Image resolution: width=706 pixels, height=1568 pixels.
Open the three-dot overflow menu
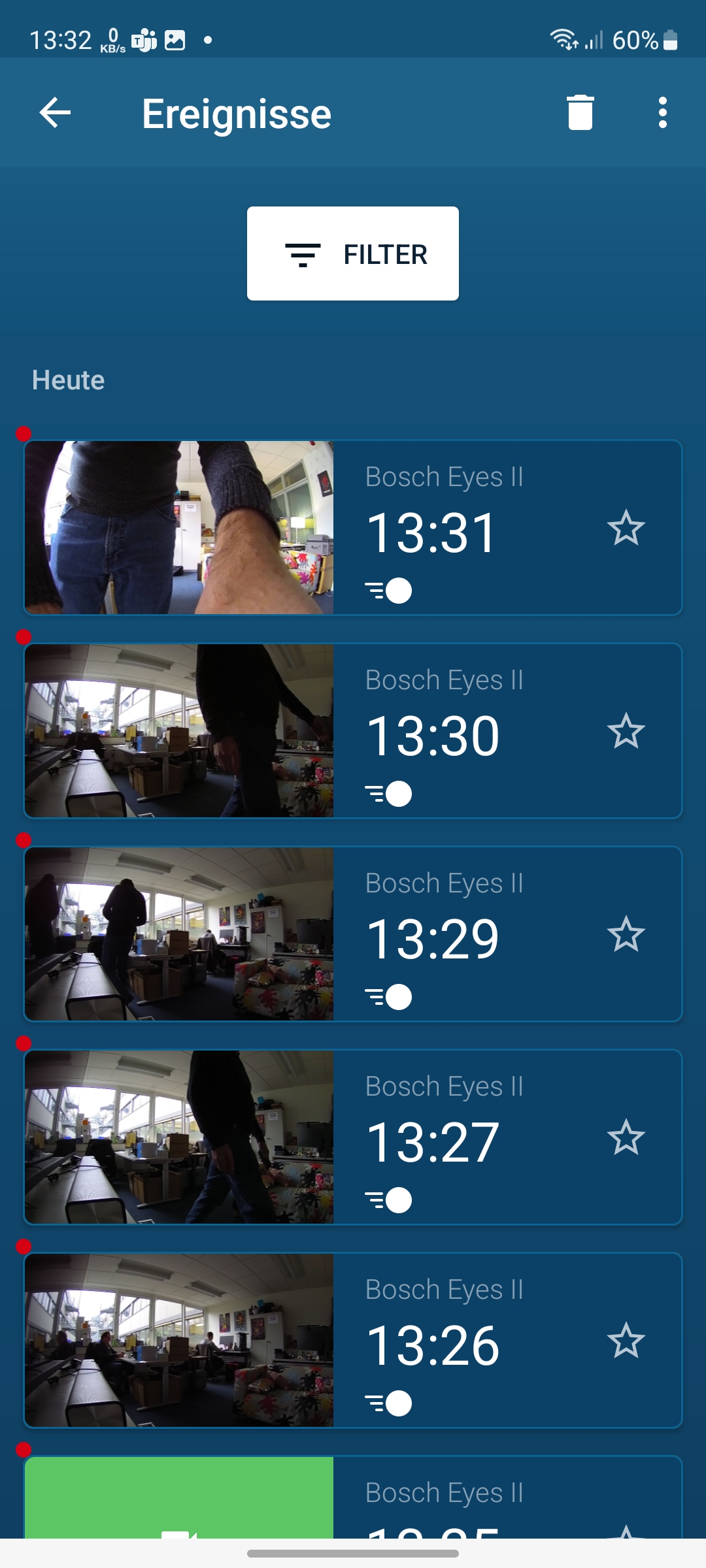pos(662,113)
